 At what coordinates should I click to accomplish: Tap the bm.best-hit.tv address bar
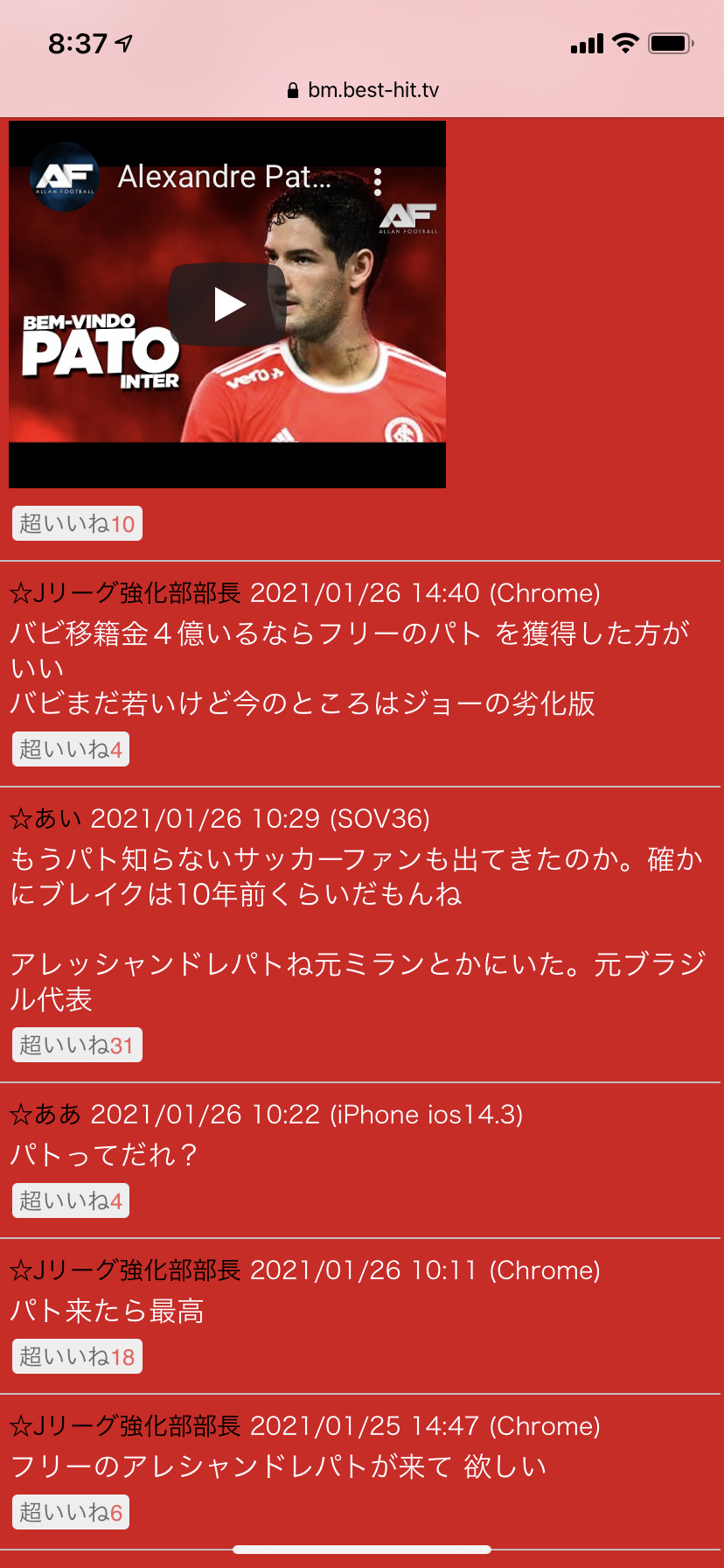363,90
